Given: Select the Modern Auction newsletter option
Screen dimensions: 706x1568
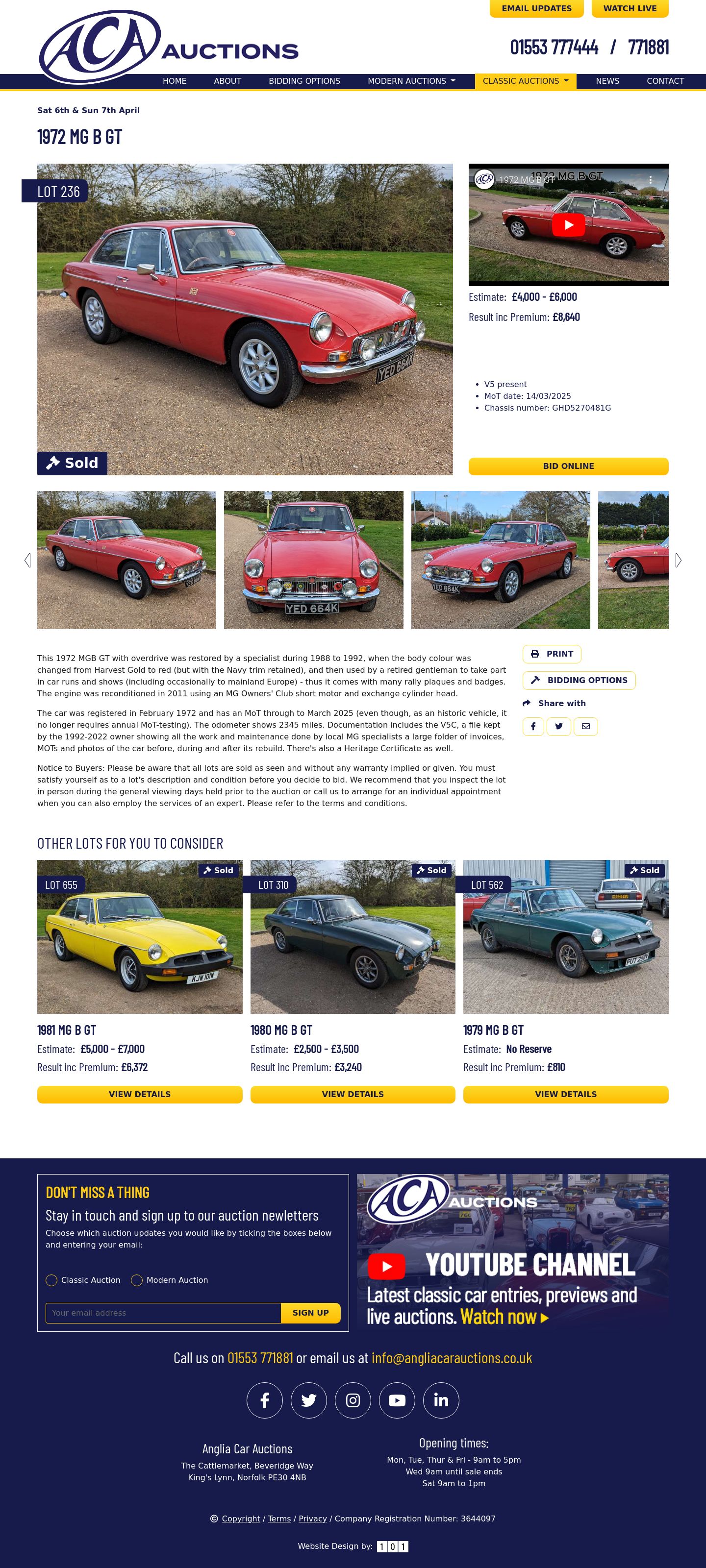Looking at the screenshot, I should (137, 1280).
